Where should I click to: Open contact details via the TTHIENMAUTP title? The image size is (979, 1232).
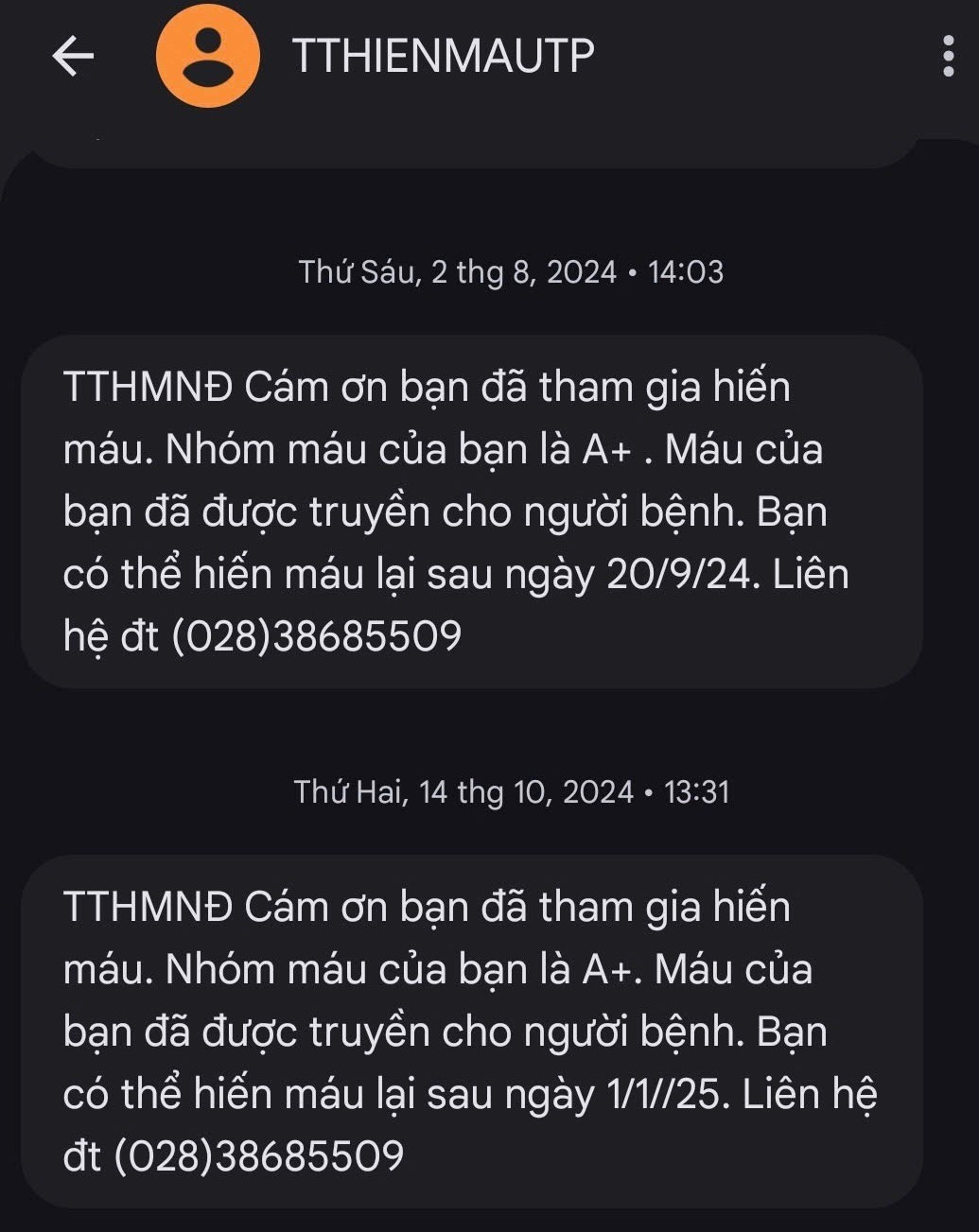[443, 56]
